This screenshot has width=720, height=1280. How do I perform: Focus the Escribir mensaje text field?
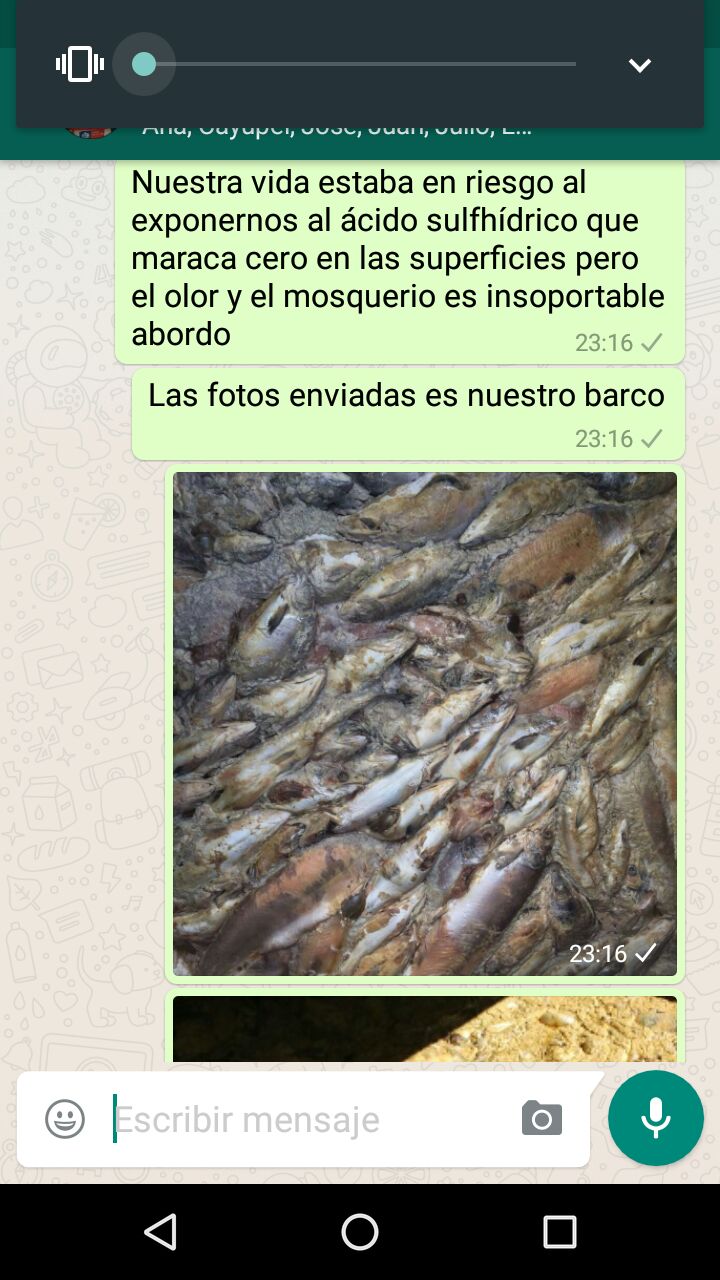pos(305,1119)
